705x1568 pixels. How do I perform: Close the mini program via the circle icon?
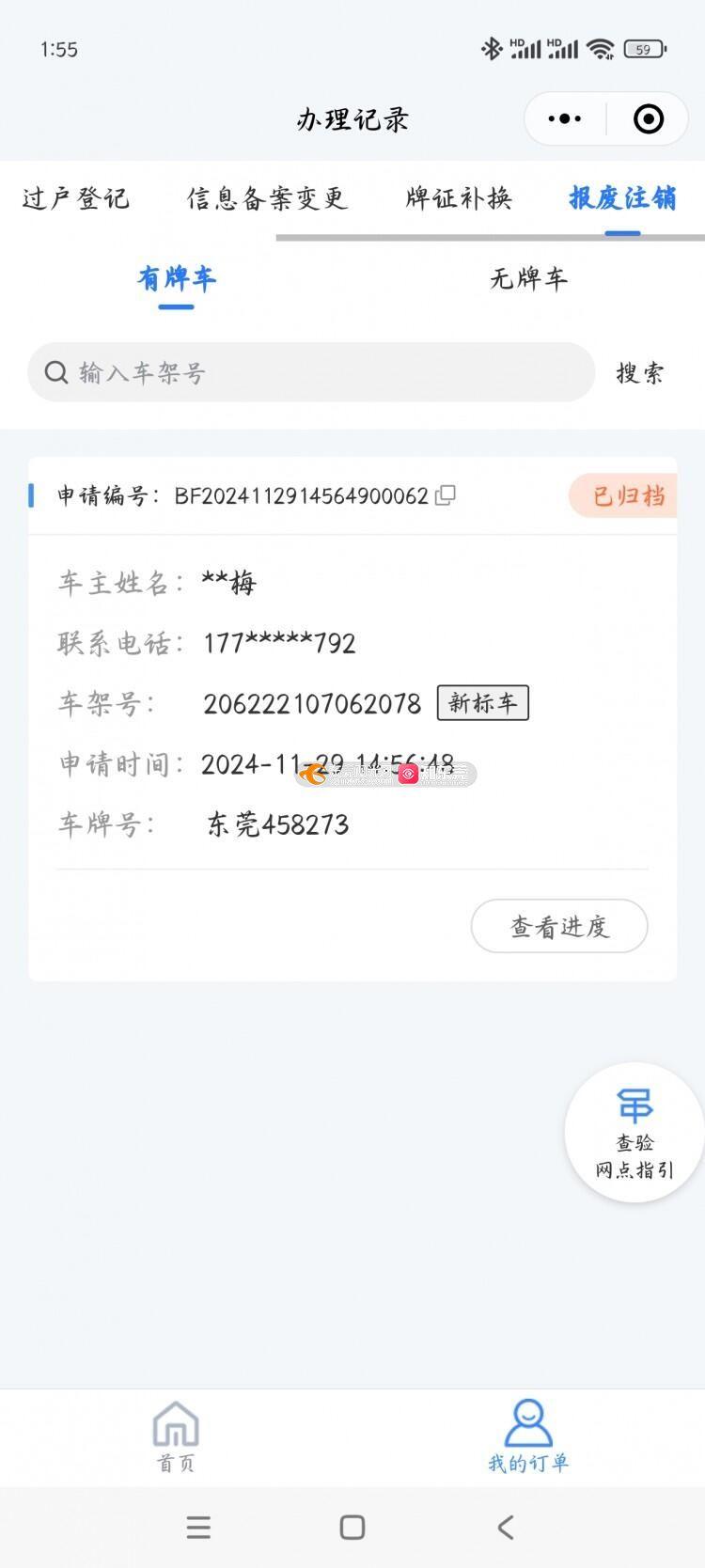pyautogui.click(x=649, y=118)
